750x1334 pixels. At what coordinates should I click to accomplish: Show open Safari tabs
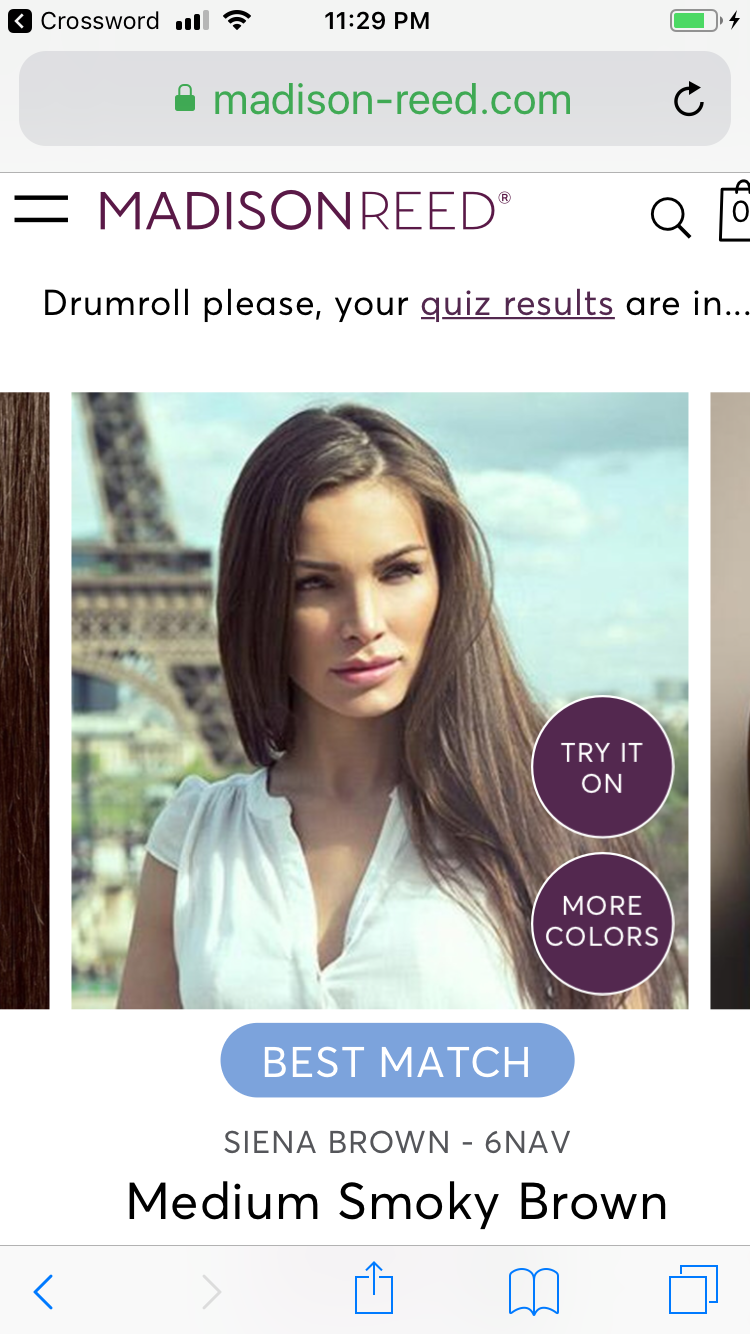point(693,1290)
